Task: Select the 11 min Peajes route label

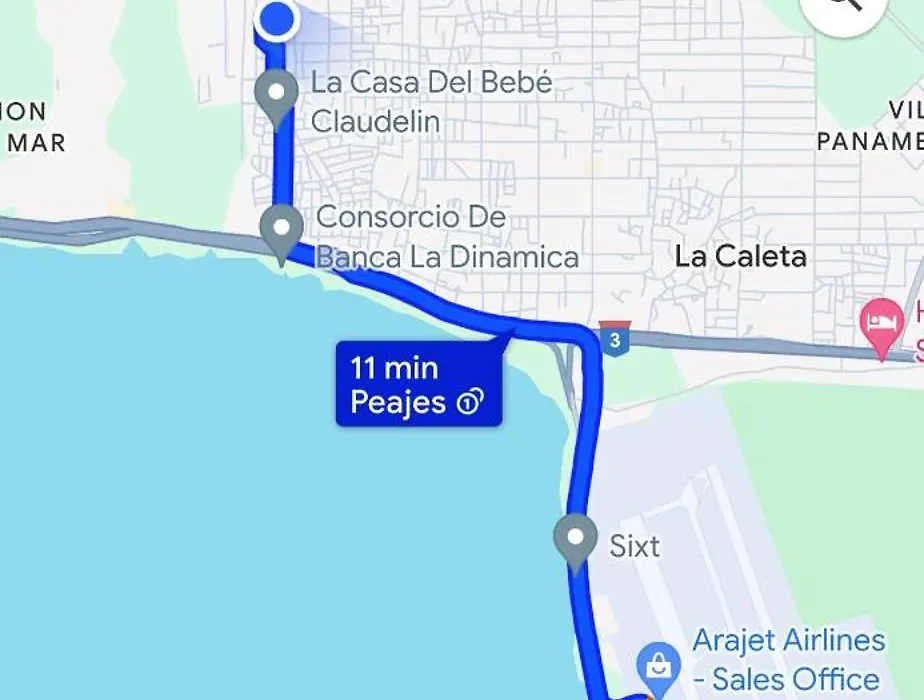Action: click(417, 384)
